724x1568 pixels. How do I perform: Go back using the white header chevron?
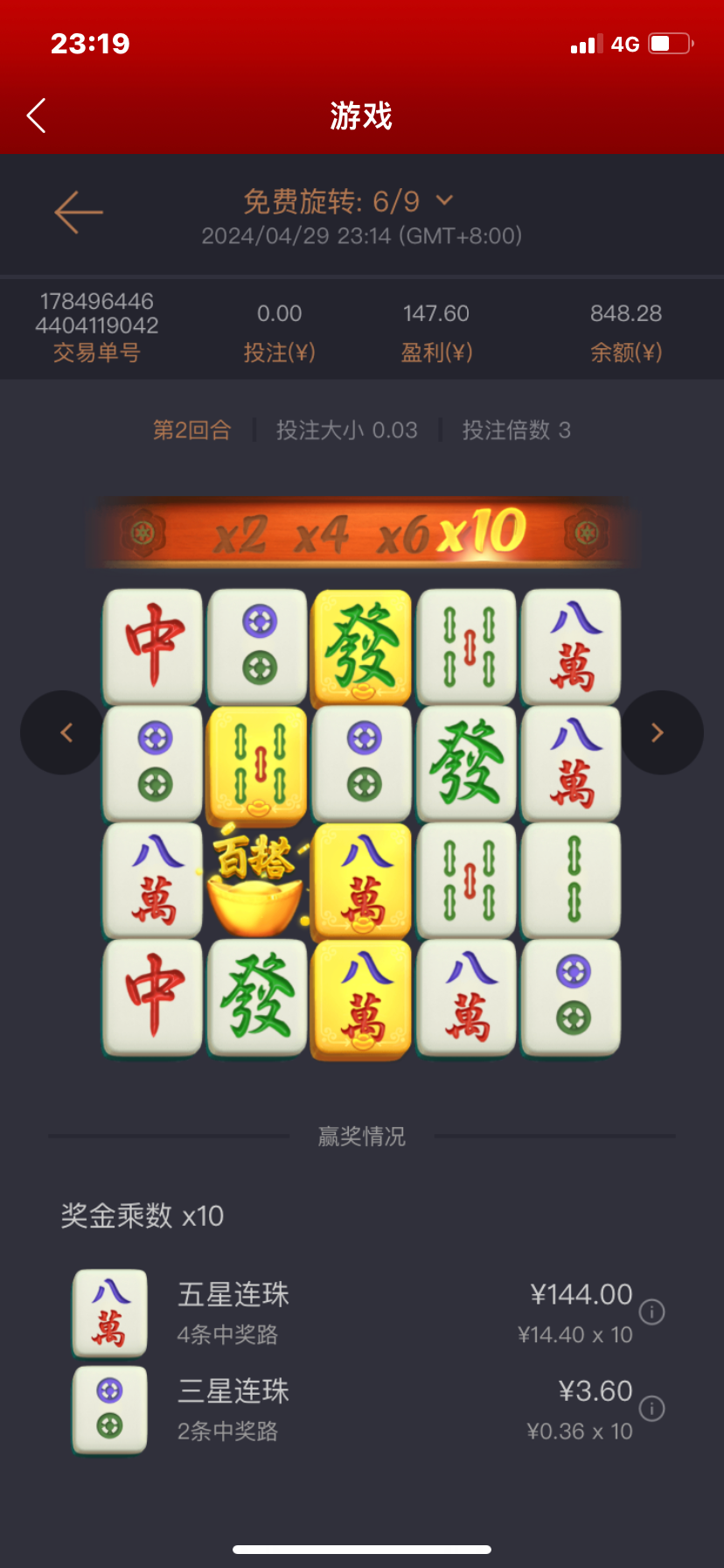pos(37,115)
